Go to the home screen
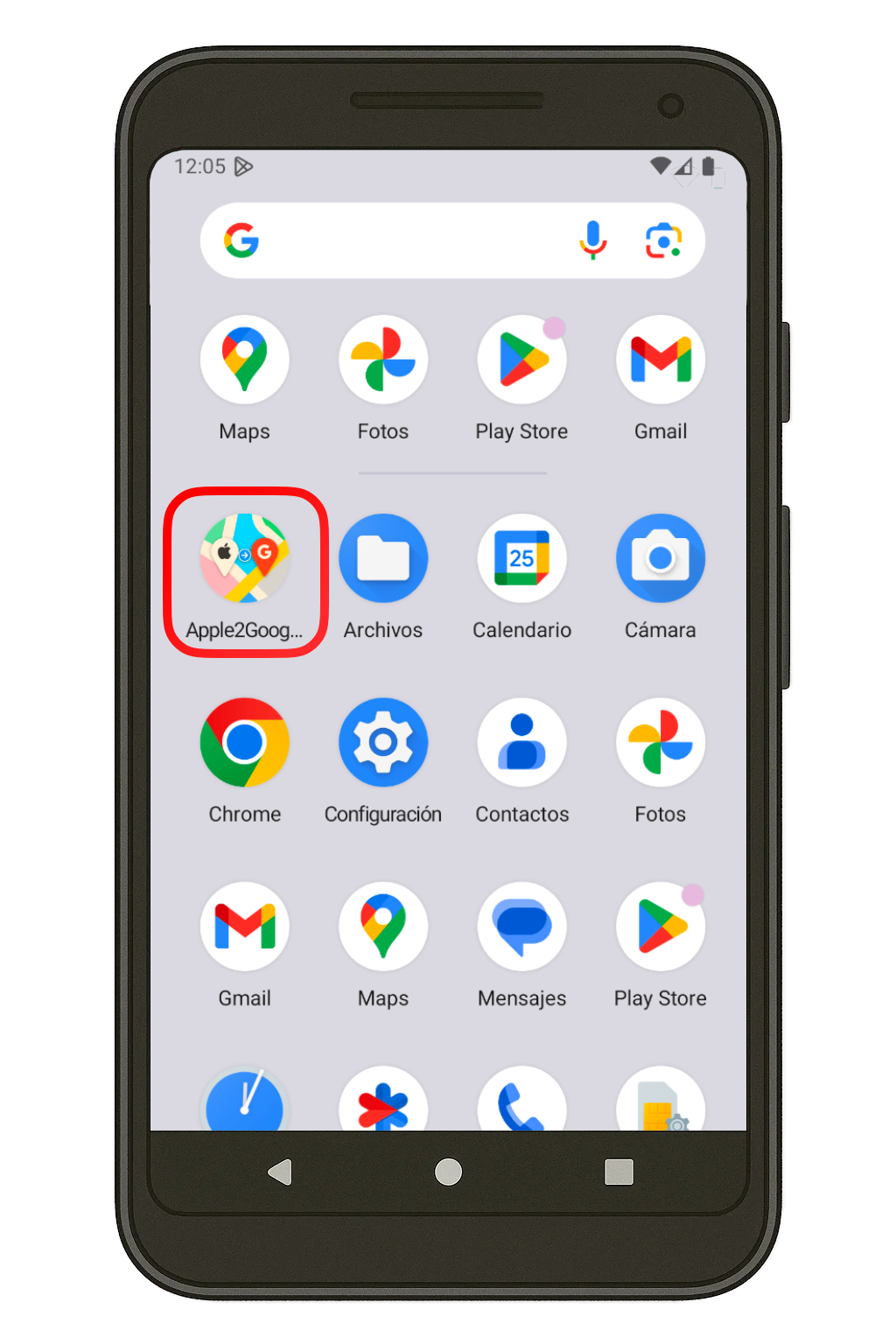 click(x=448, y=1172)
